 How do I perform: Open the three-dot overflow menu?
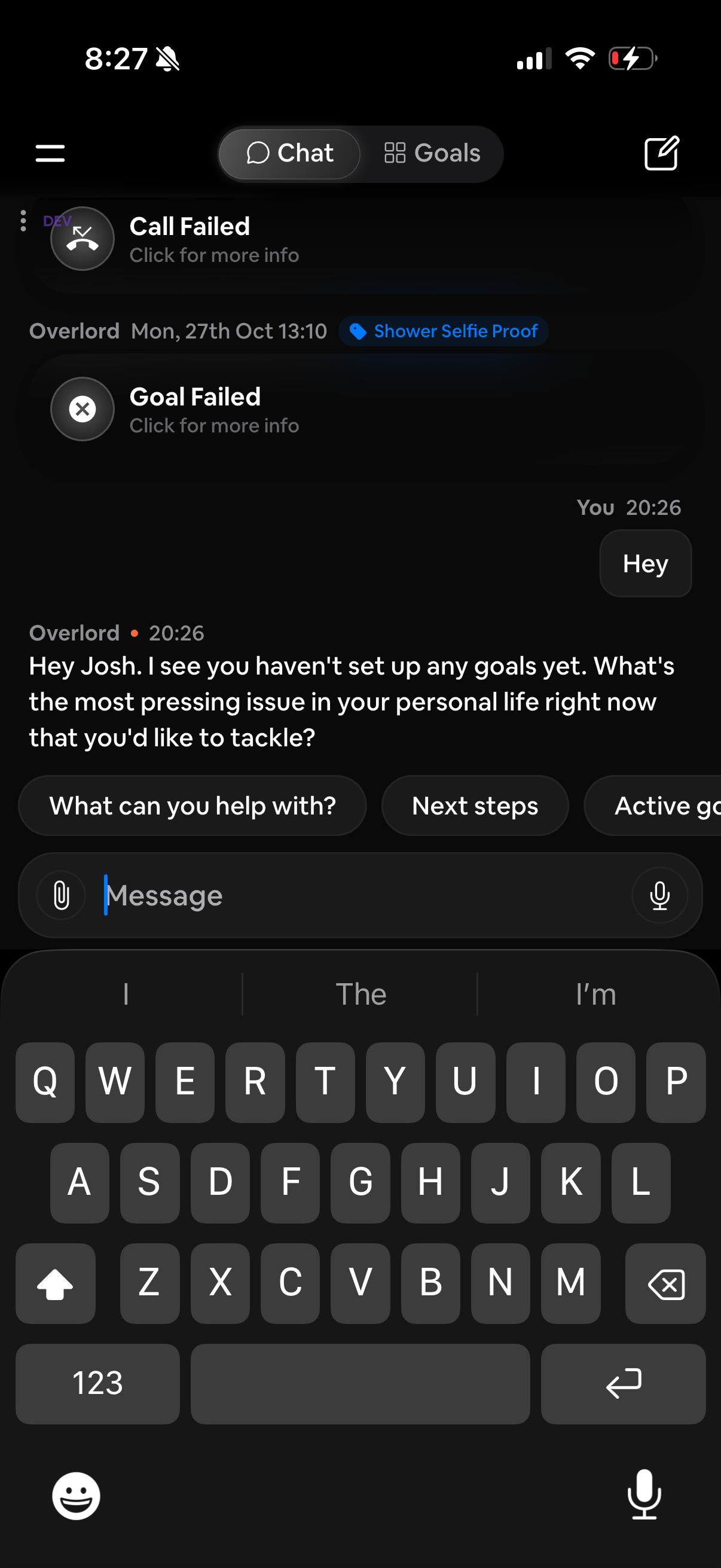point(23,221)
